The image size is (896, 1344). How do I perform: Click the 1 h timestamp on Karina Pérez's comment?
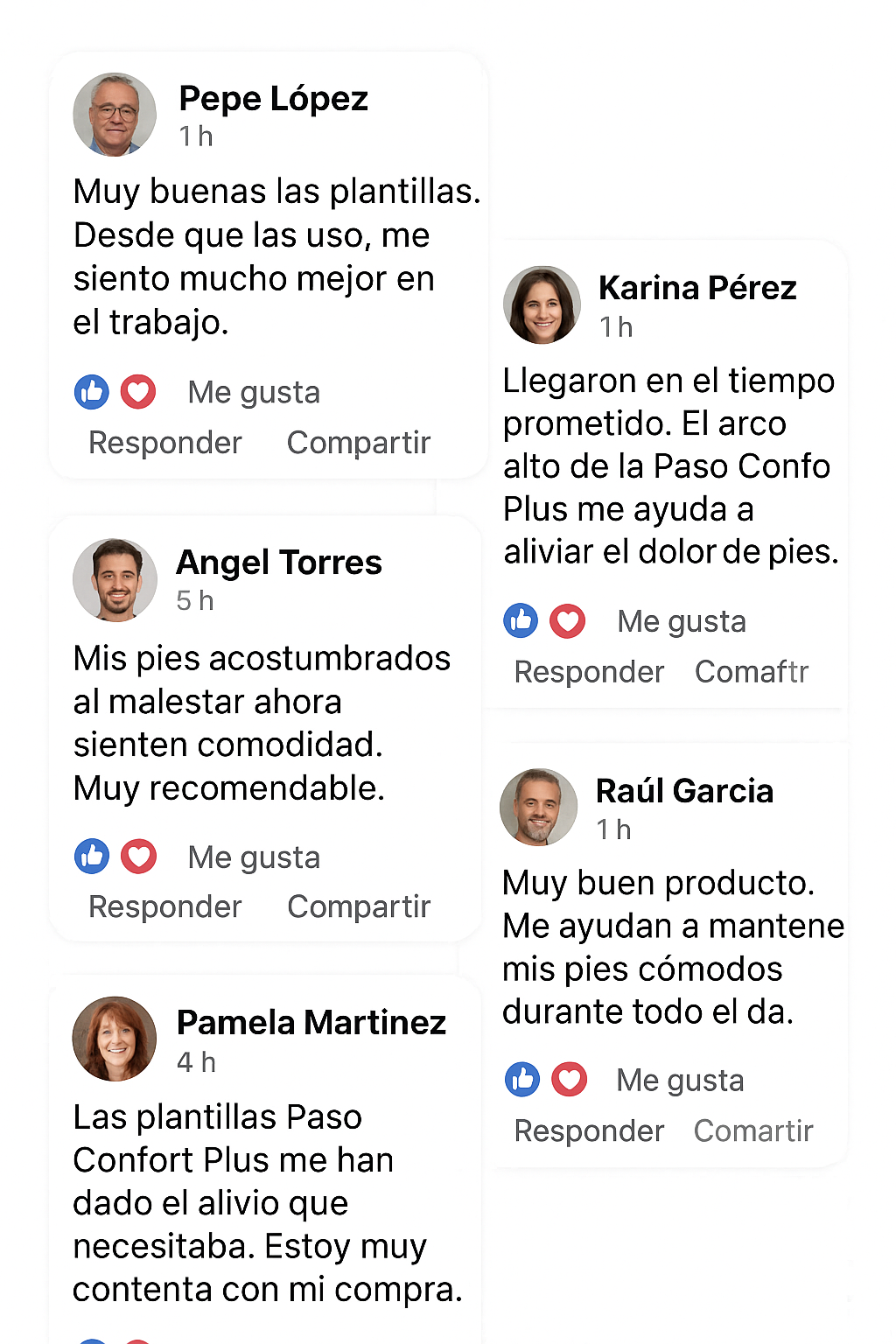click(615, 326)
